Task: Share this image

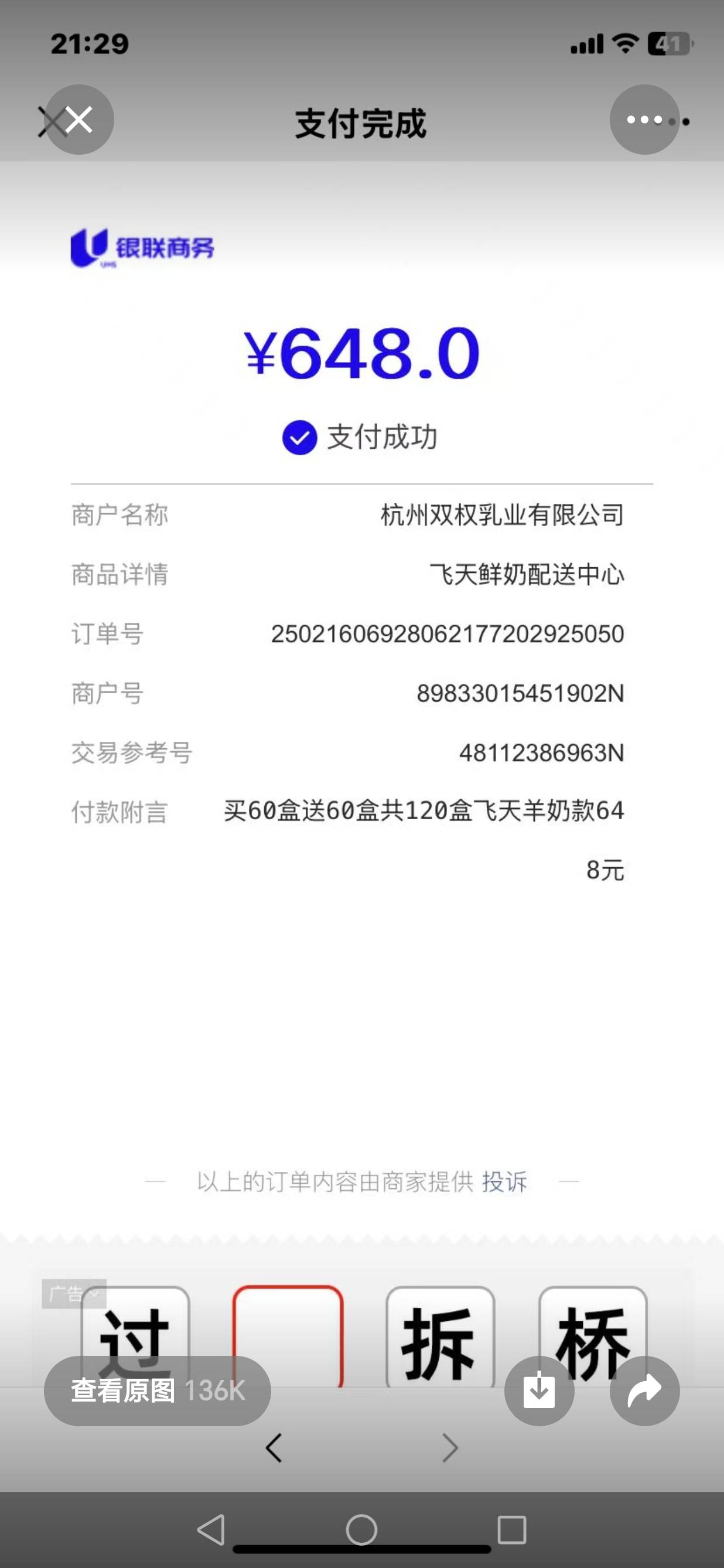Action: click(x=644, y=1390)
